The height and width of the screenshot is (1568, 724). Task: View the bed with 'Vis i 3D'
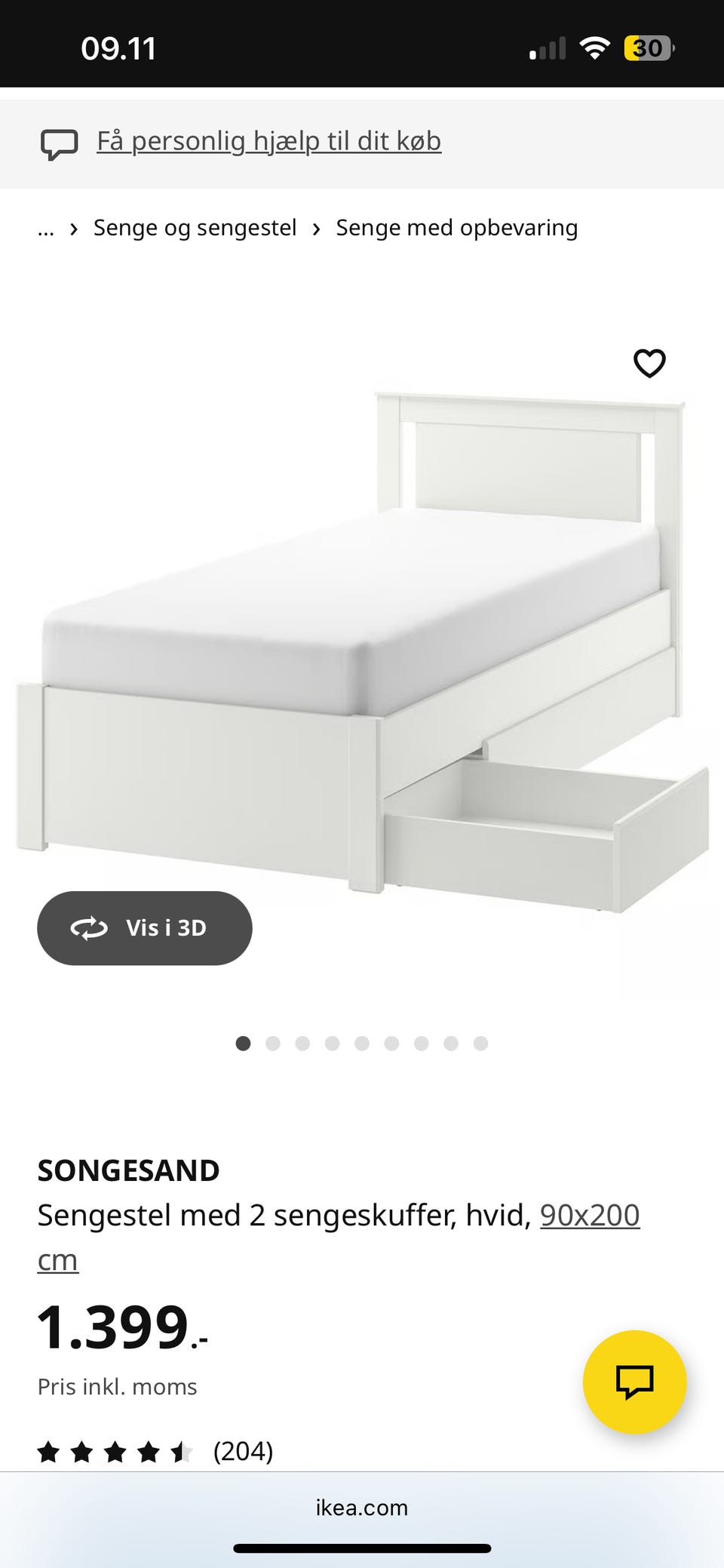pos(145,927)
